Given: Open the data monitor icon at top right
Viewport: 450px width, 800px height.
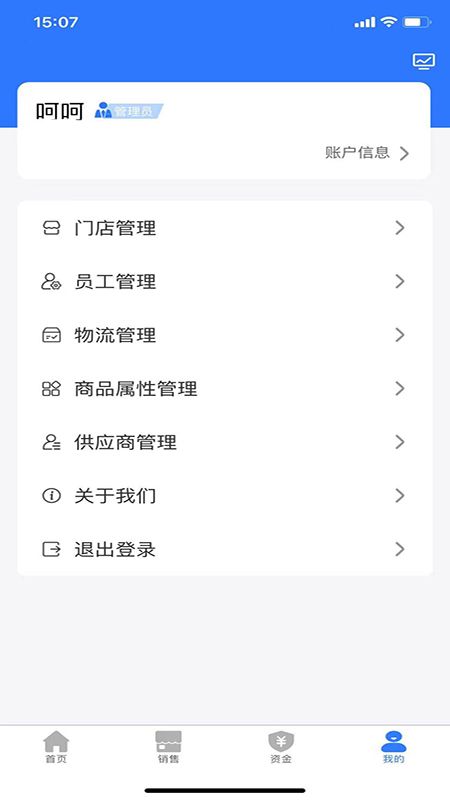Looking at the screenshot, I should [x=423, y=61].
